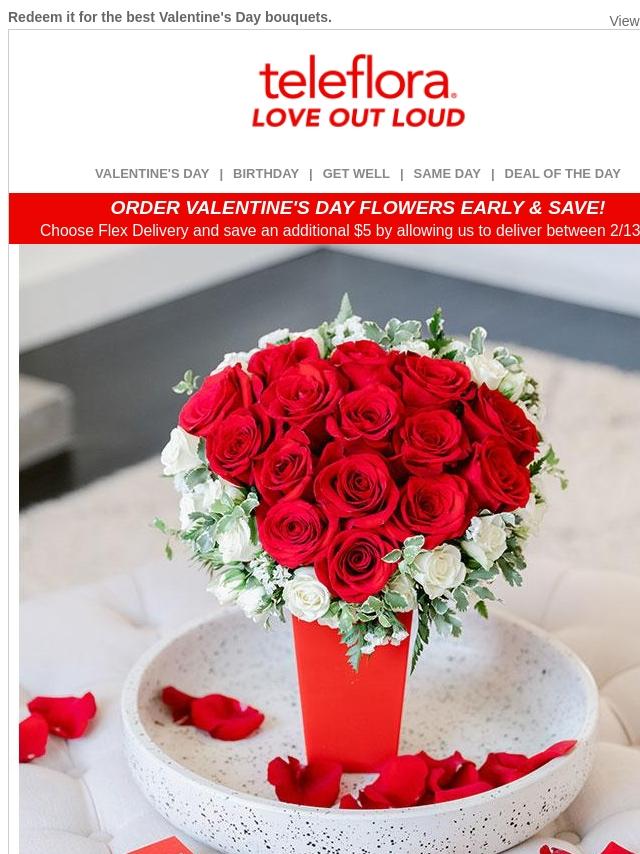Open Same Day delivery link

click(x=447, y=174)
